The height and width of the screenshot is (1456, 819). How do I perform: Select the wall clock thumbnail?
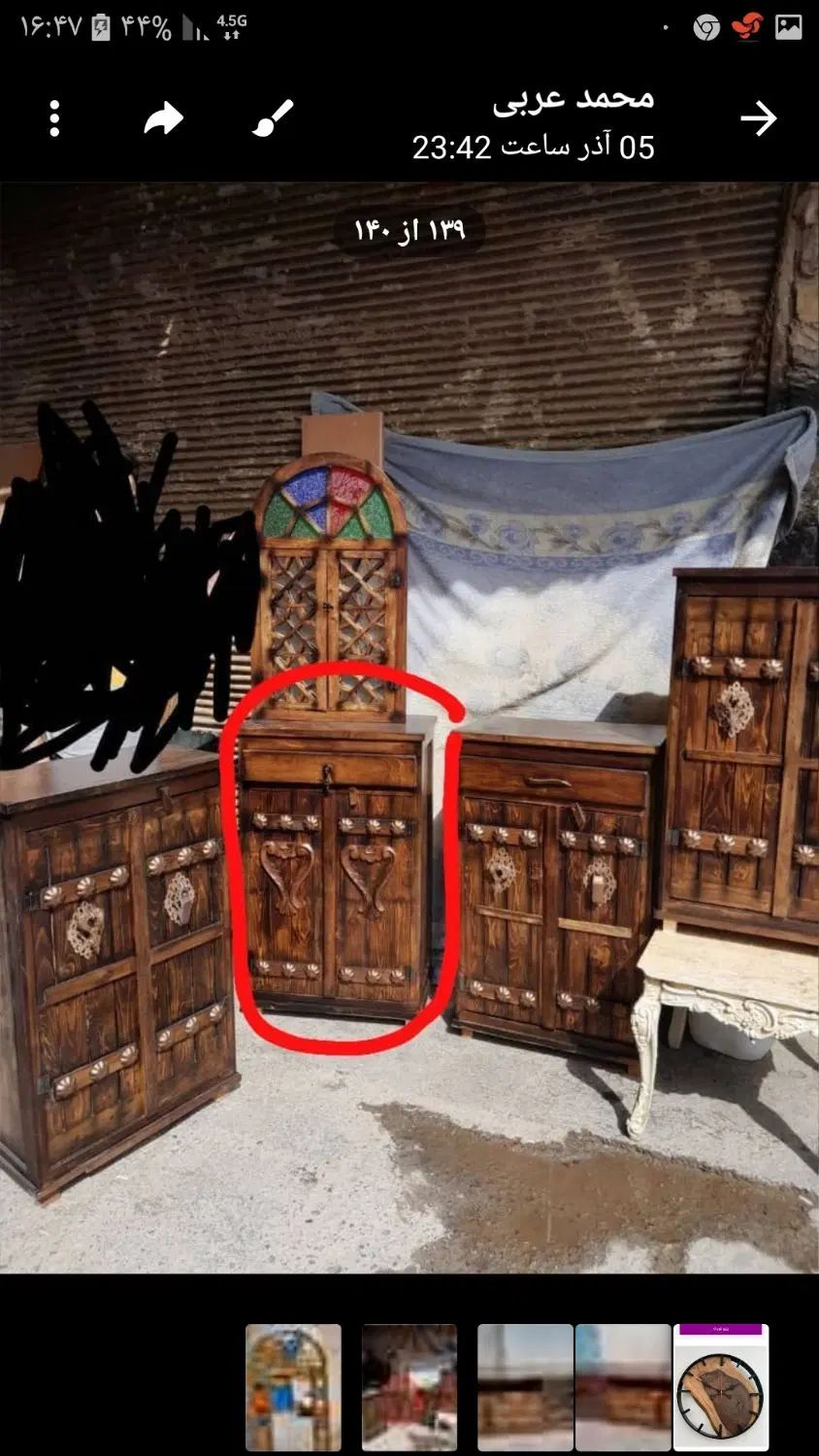pyautogui.click(x=722, y=1388)
